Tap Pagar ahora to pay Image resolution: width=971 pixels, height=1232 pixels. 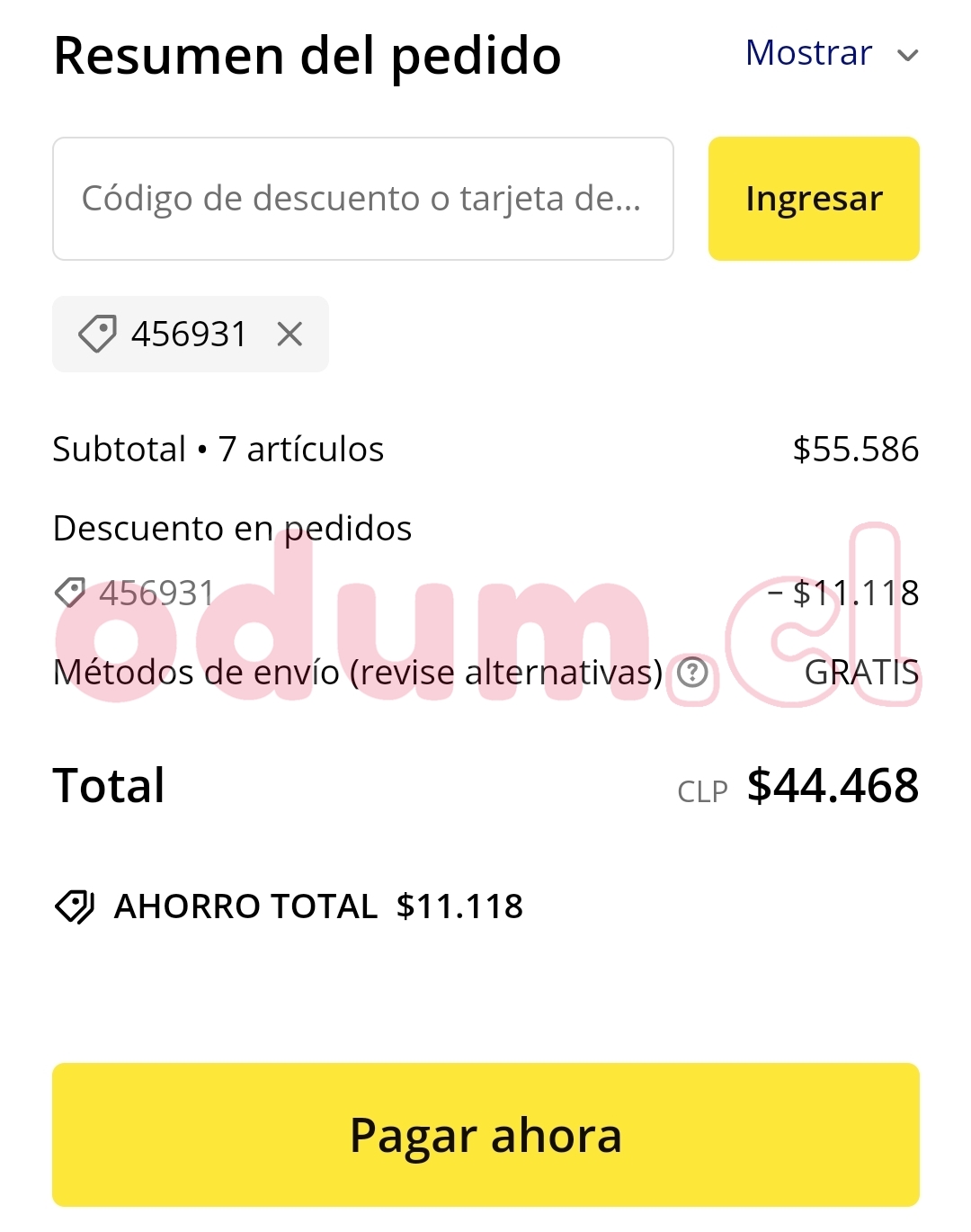pos(485,1134)
